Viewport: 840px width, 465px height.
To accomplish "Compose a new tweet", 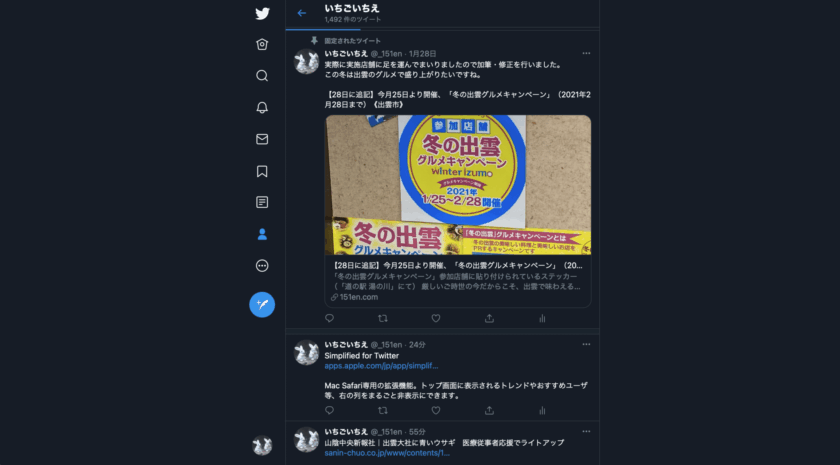I will coord(262,305).
